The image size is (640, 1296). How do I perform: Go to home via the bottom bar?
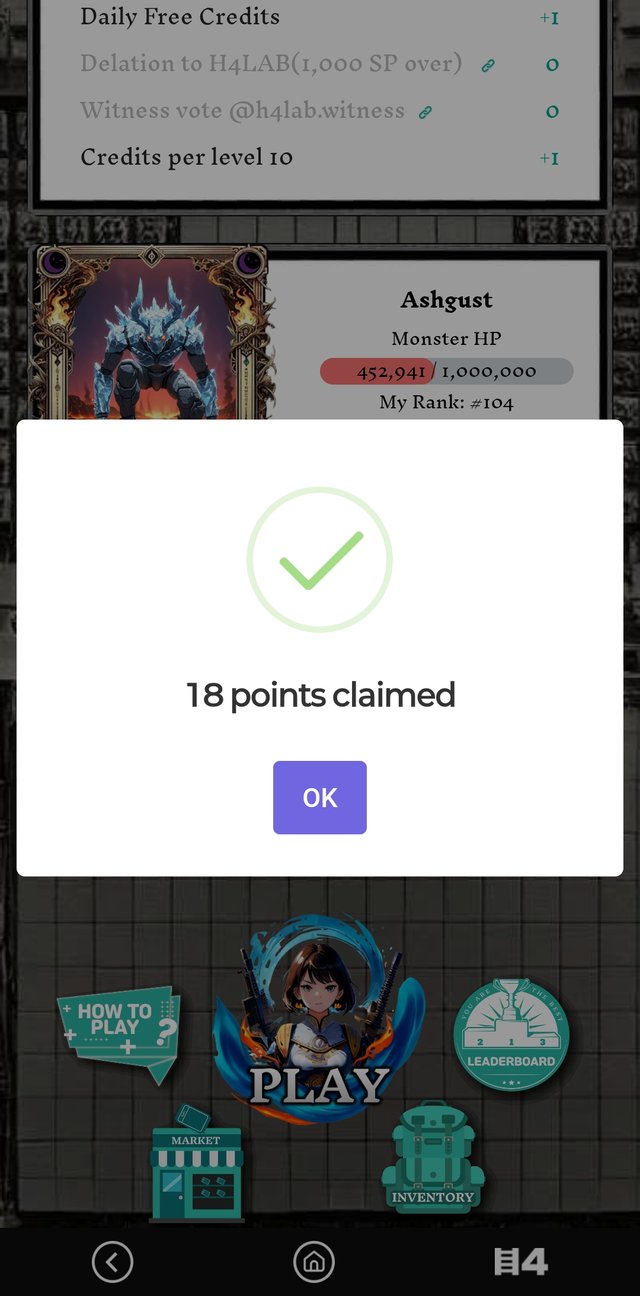314,1262
